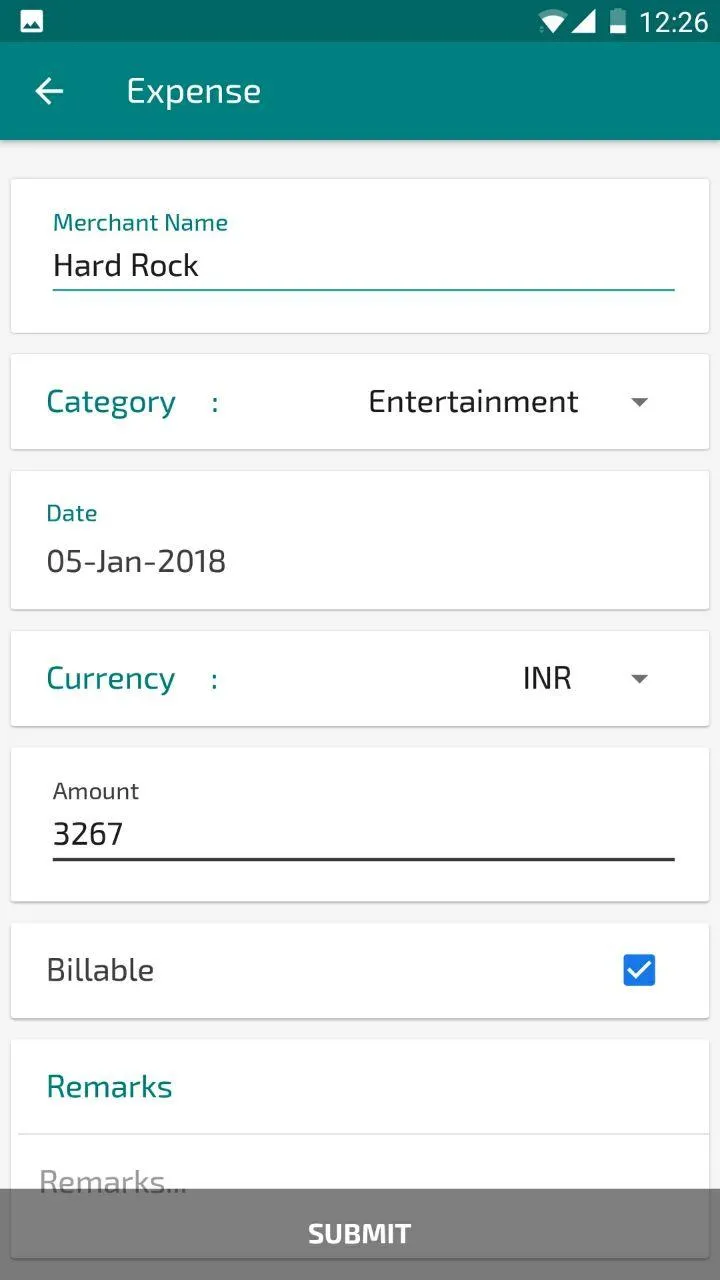720x1280 pixels.
Task: Select the Date showing 05-Jan-2018
Action: 136,561
